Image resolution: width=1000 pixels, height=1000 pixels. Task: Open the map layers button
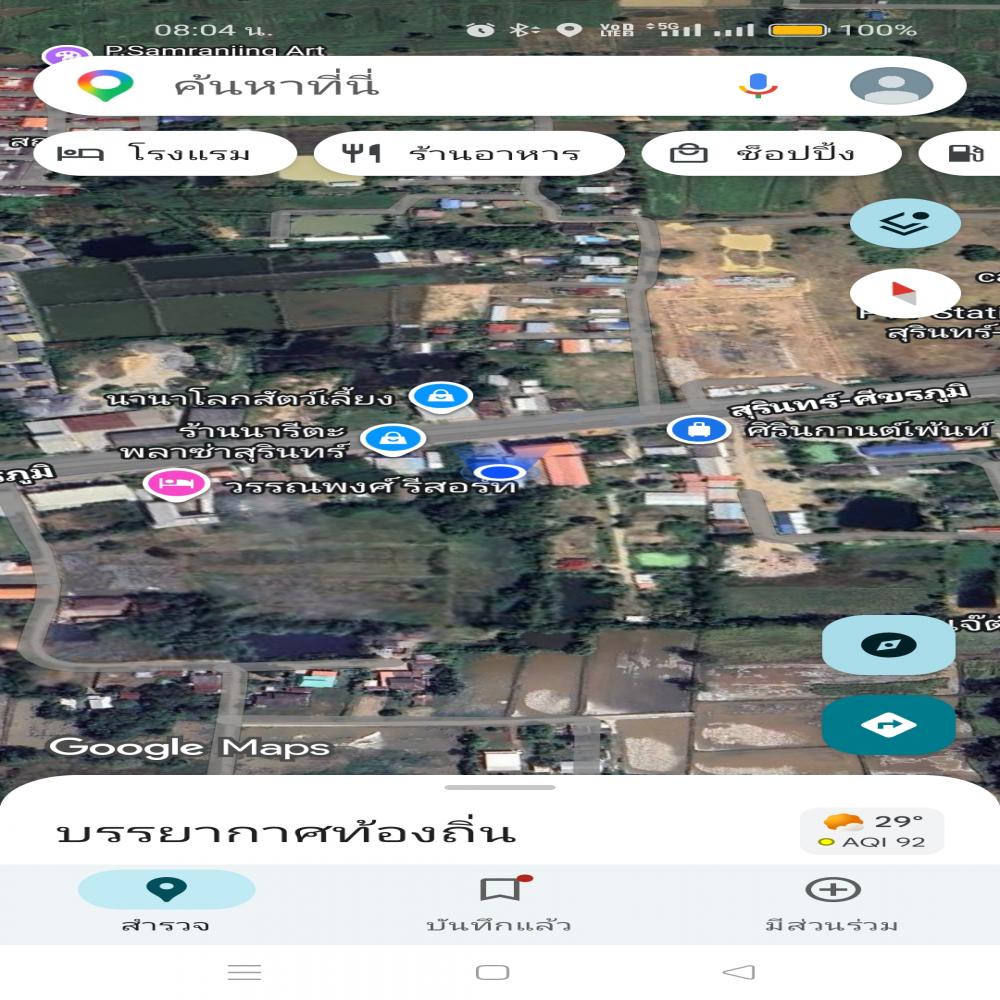904,224
